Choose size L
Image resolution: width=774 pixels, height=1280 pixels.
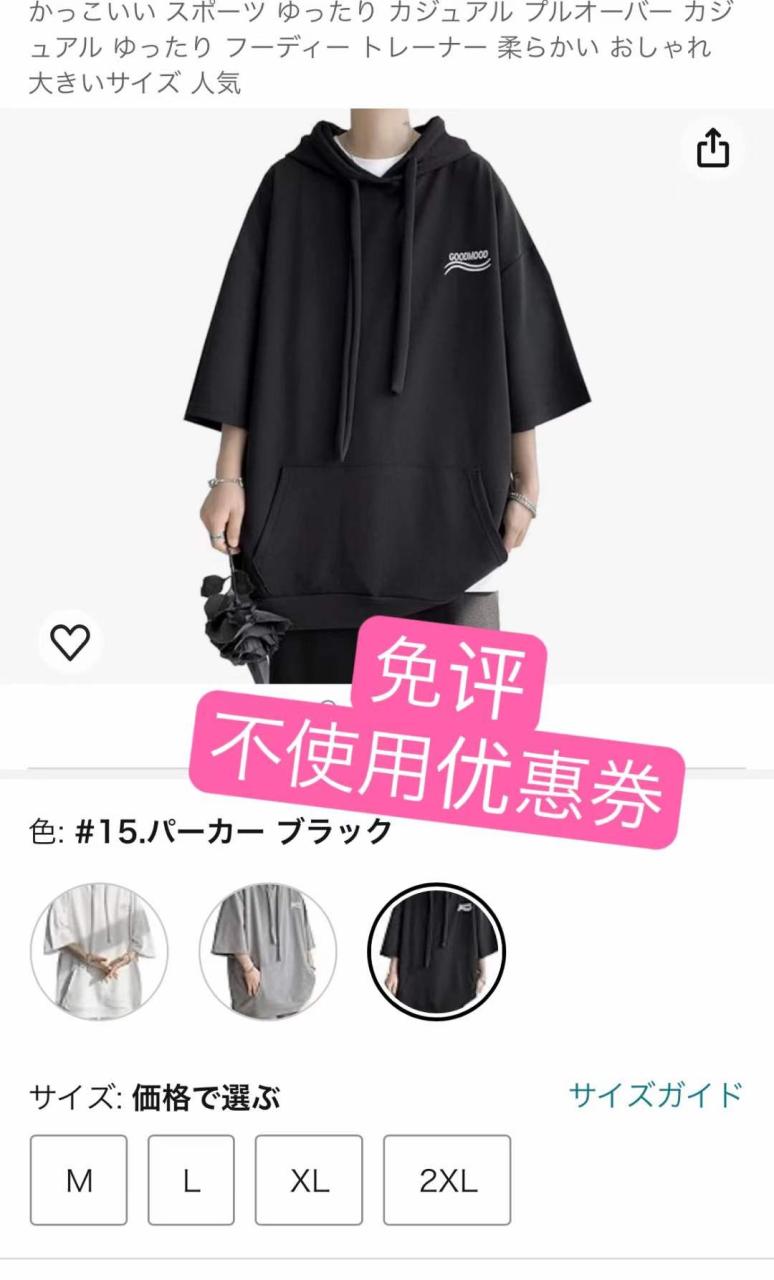coord(191,1181)
